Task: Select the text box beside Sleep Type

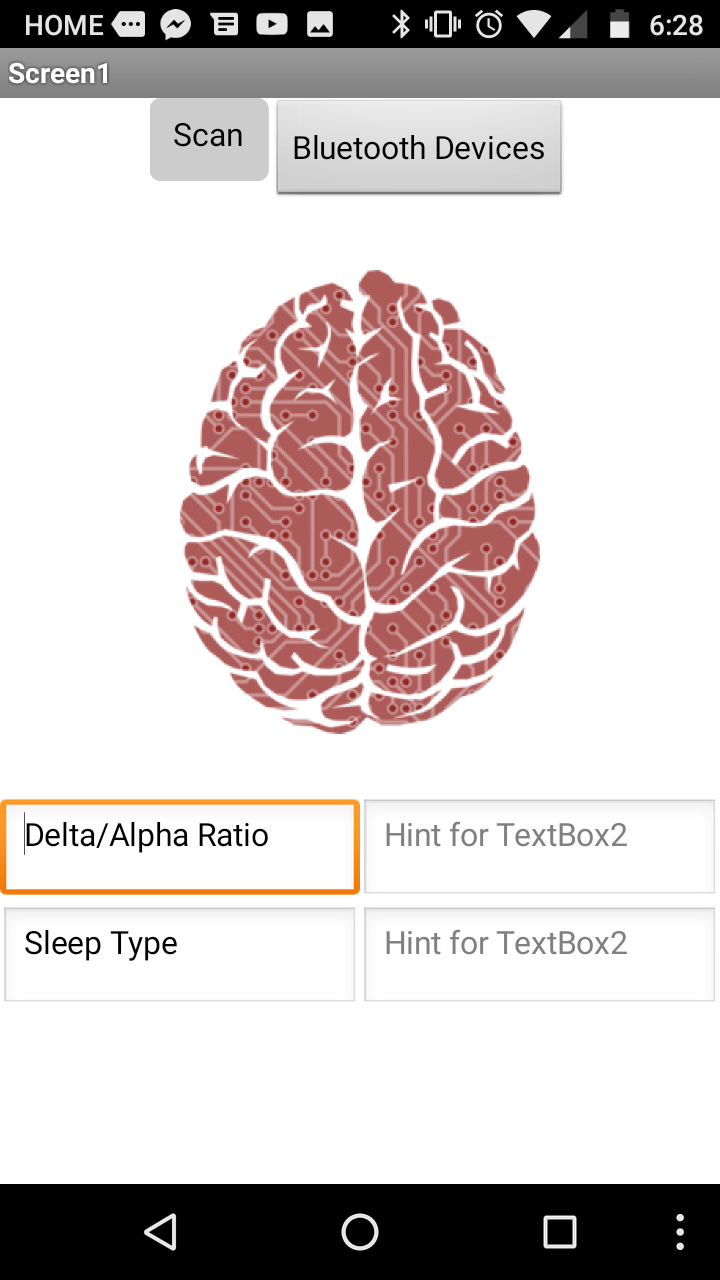Action: (539, 954)
